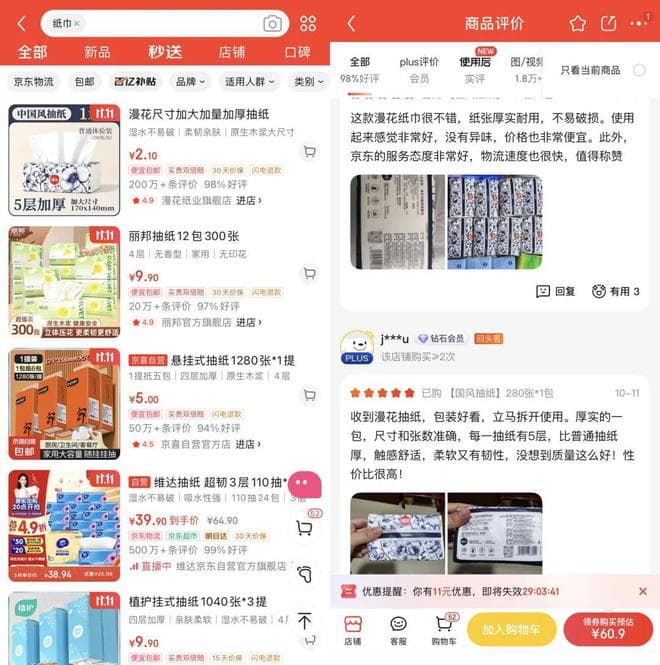Image resolution: width=660 pixels, height=665 pixels.
Task: Go back from the 商品评价 page
Action: click(x=351, y=23)
